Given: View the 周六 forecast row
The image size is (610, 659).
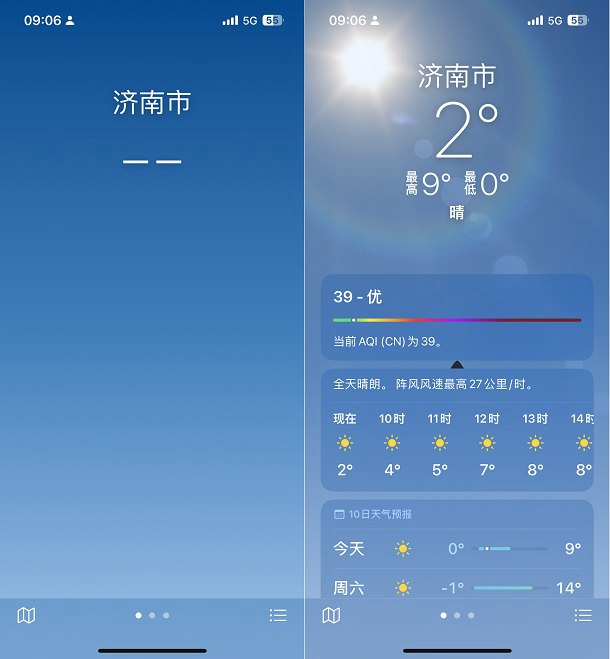Looking at the screenshot, I should coord(456,587).
